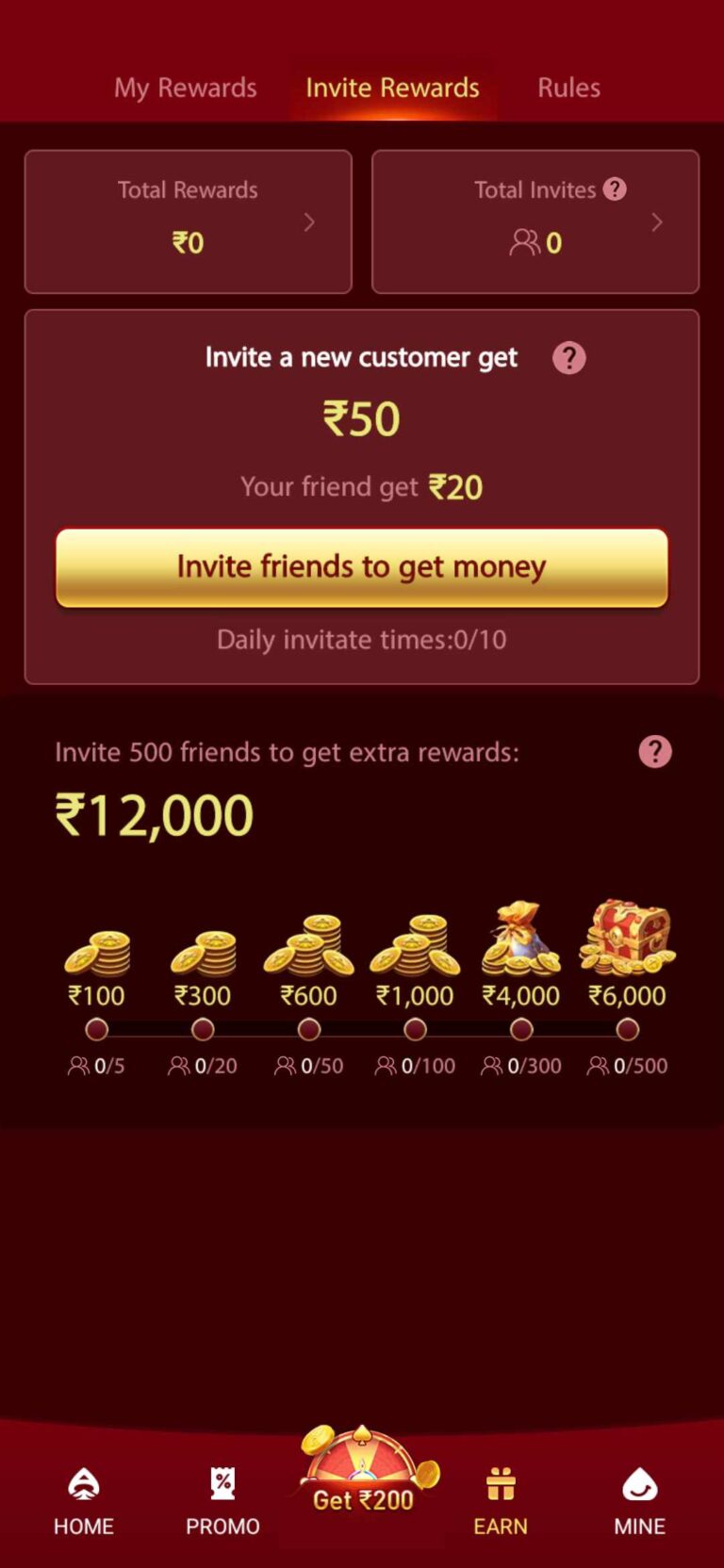The image size is (724, 1568).
Task: Open the Total Invites card
Action: point(535,221)
